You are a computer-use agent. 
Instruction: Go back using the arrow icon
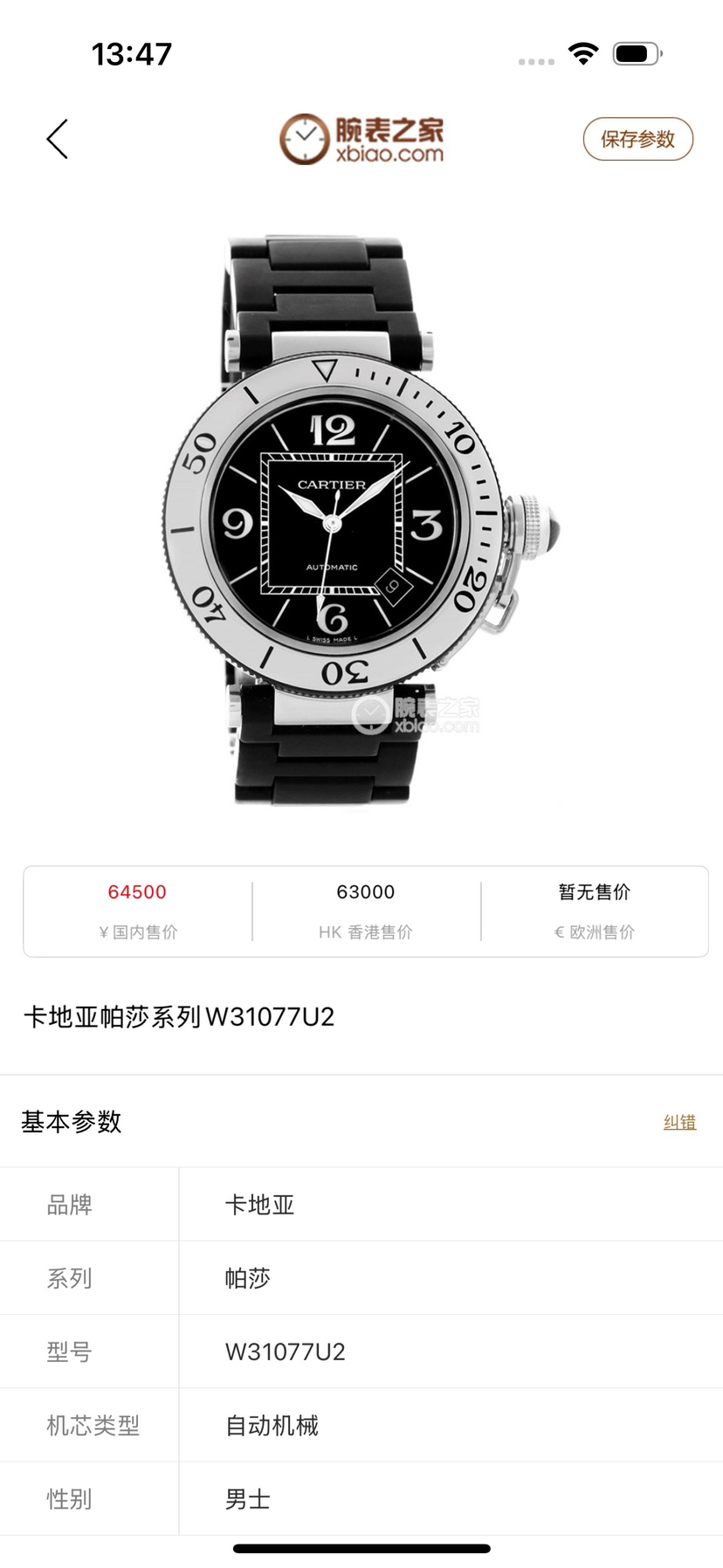(x=58, y=139)
